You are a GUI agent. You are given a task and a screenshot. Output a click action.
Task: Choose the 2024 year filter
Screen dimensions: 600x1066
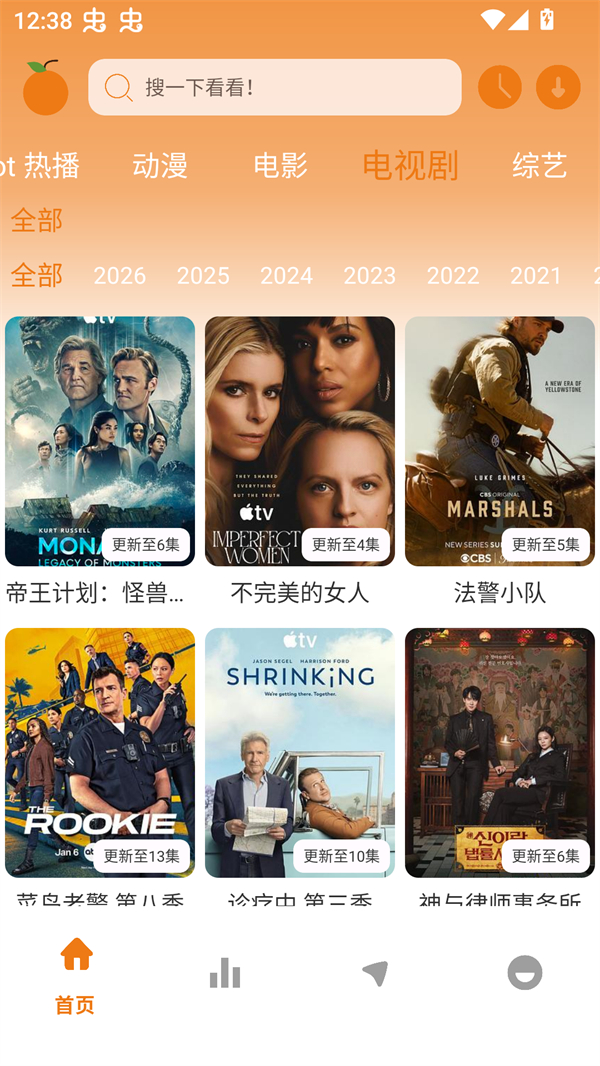(286, 275)
